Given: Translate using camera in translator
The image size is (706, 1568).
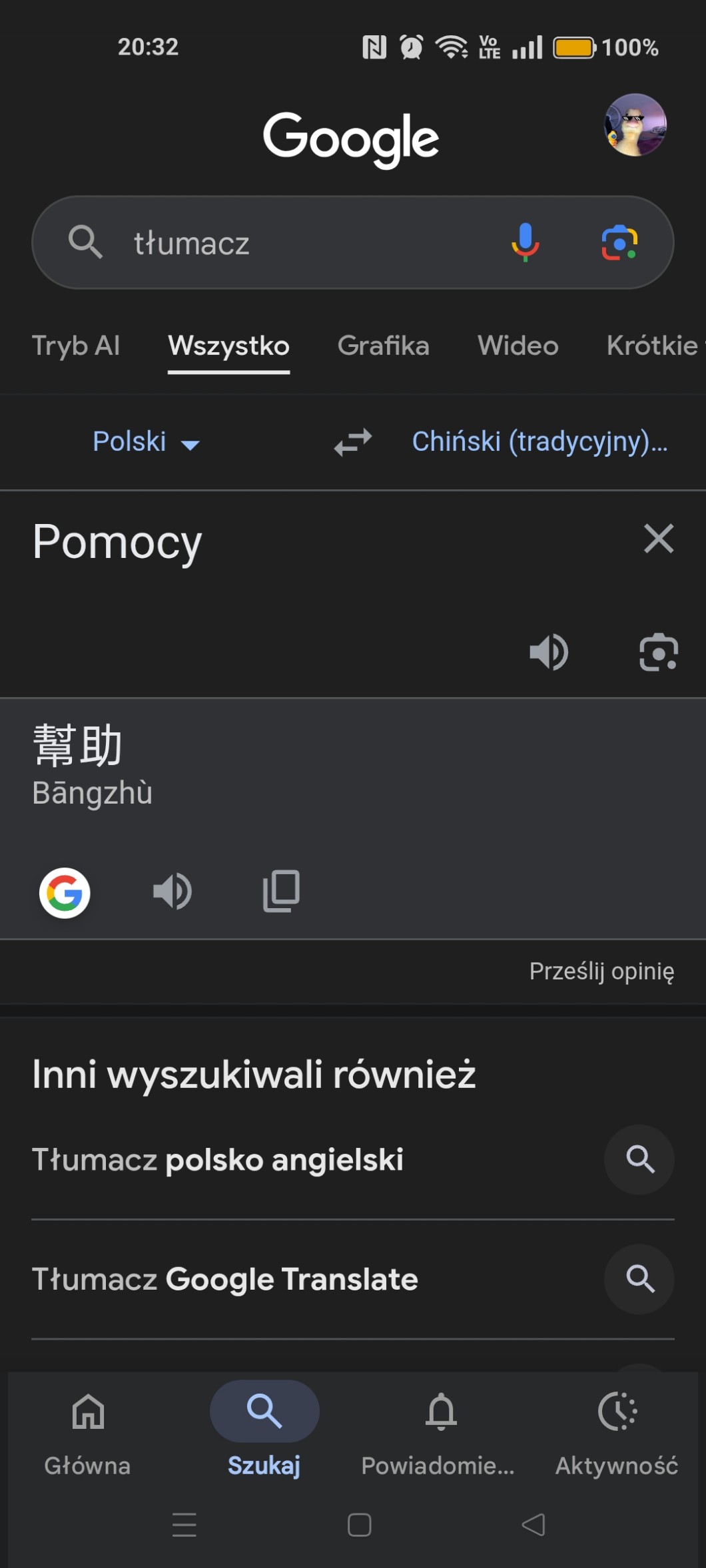Looking at the screenshot, I should tap(659, 652).
